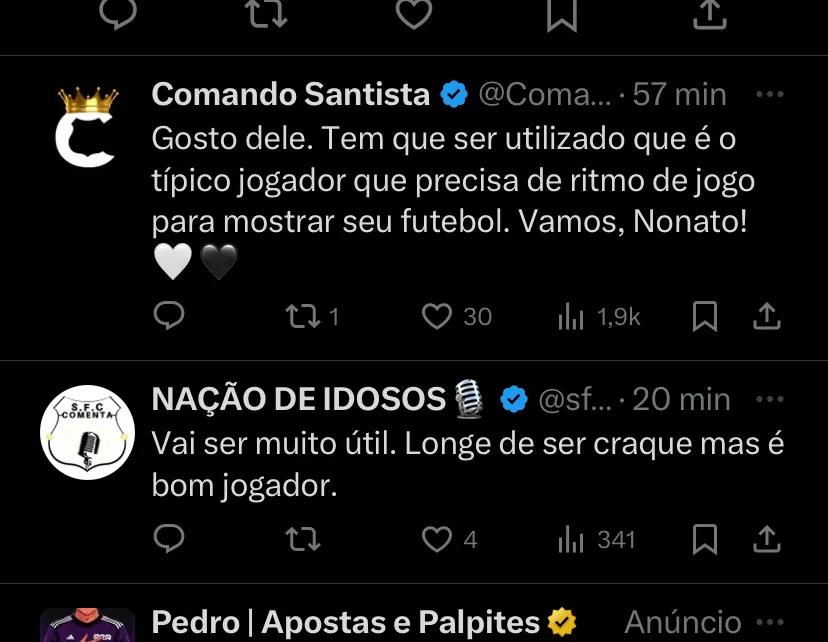The height and width of the screenshot is (642, 828).
Task: Repost Comando Santista's post
Action: (x=301, y=317)
